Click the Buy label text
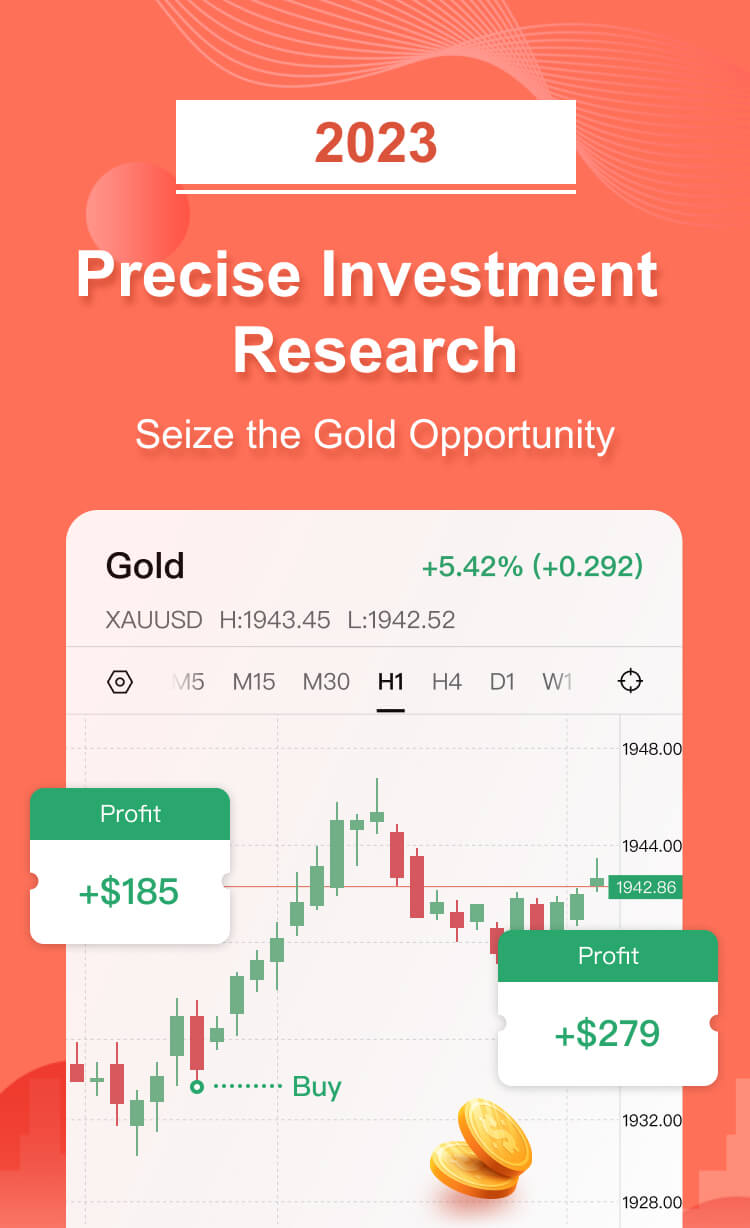750x1228 pixels. (x=316, y=1086)
